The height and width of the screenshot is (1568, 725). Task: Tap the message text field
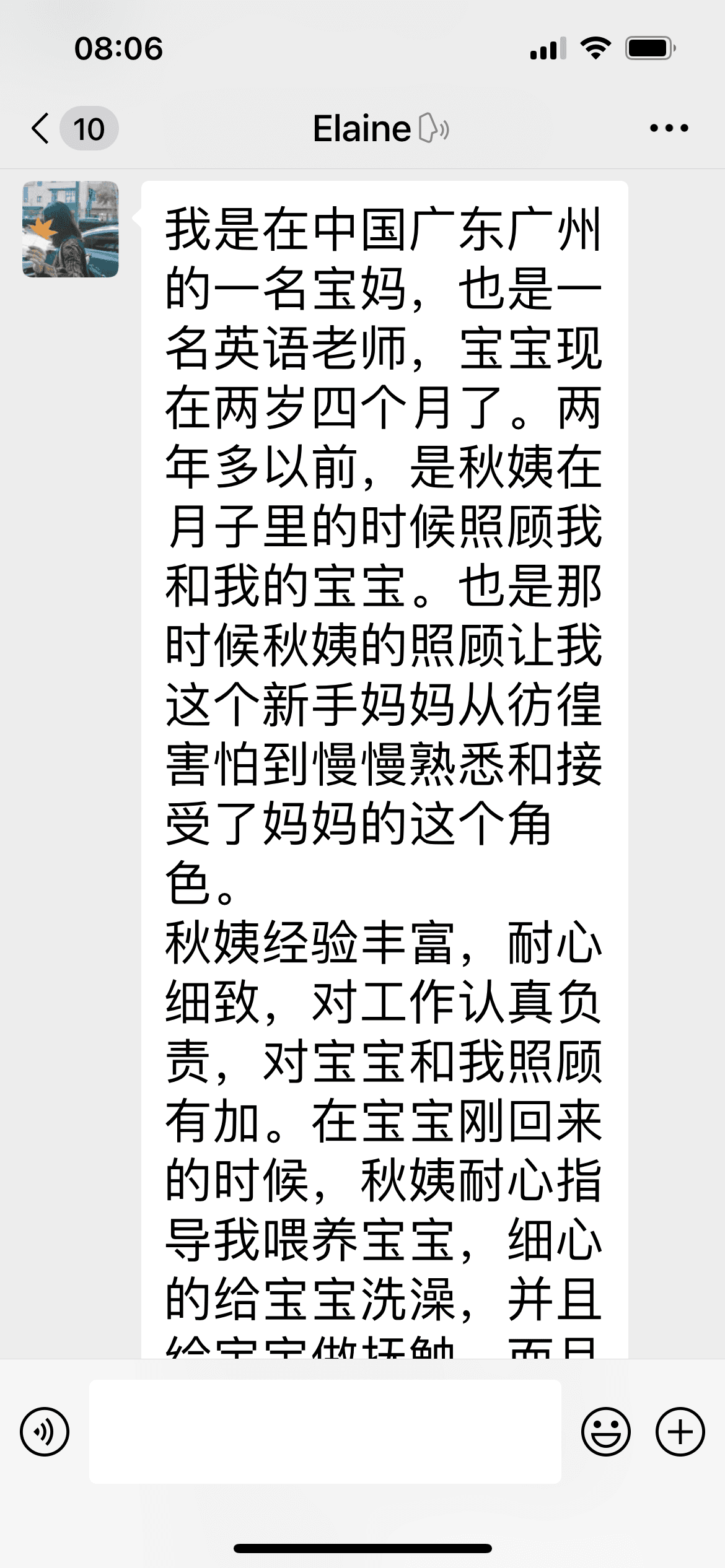(x=325, y=1431)
